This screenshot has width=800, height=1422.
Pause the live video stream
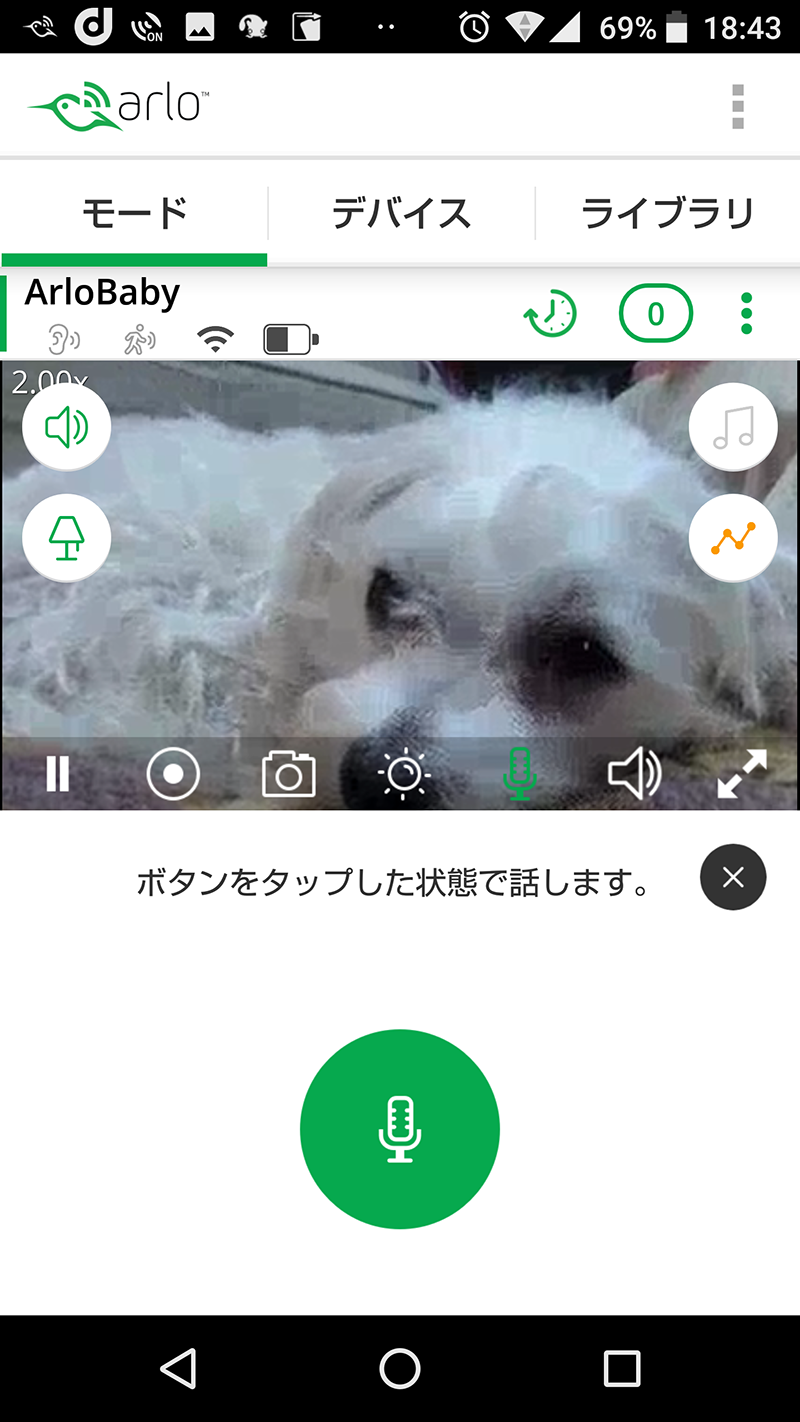tap(58, 774)
